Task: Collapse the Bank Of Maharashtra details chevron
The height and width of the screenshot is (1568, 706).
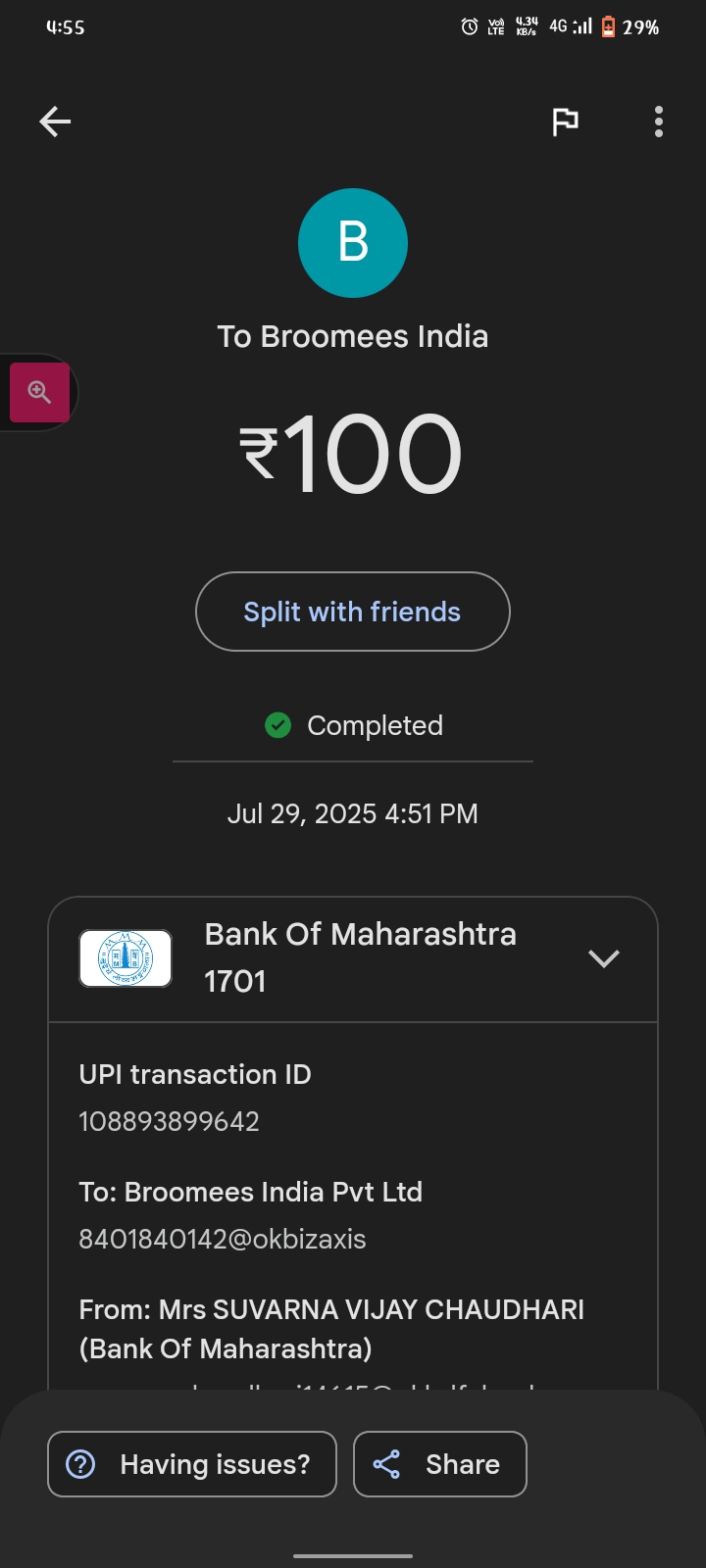Action: 604,958
